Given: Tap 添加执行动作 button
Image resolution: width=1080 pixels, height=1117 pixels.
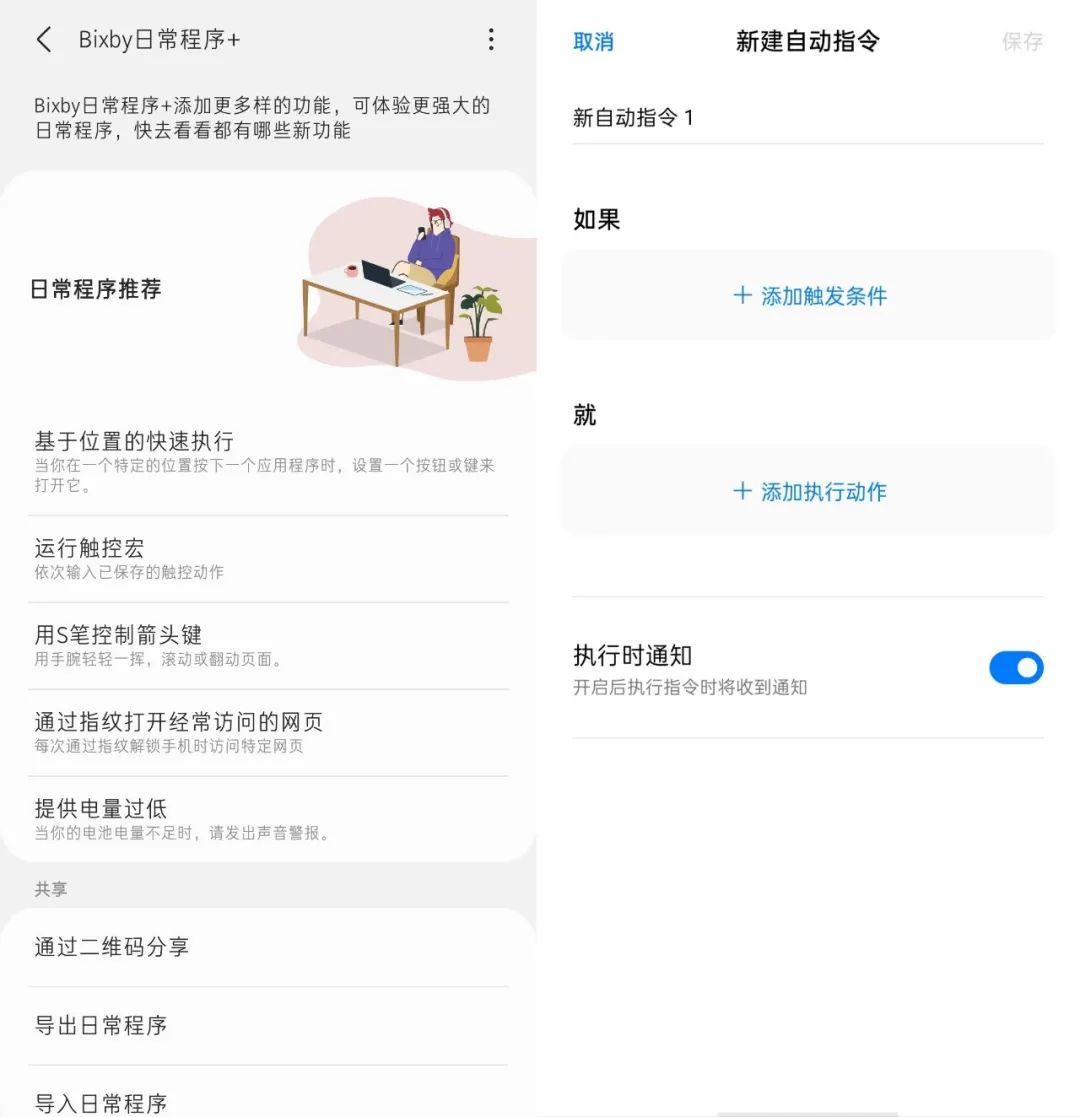Looking at the screenshot, I should tap(809, 491).
